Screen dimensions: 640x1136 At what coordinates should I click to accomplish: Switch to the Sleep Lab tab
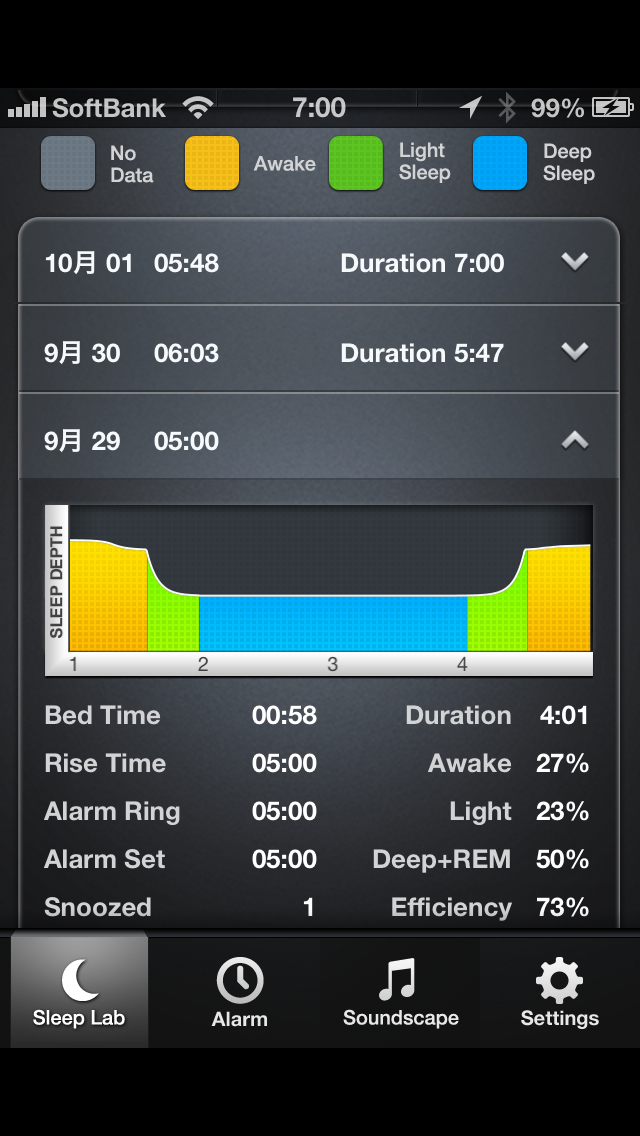click(79, 992)
